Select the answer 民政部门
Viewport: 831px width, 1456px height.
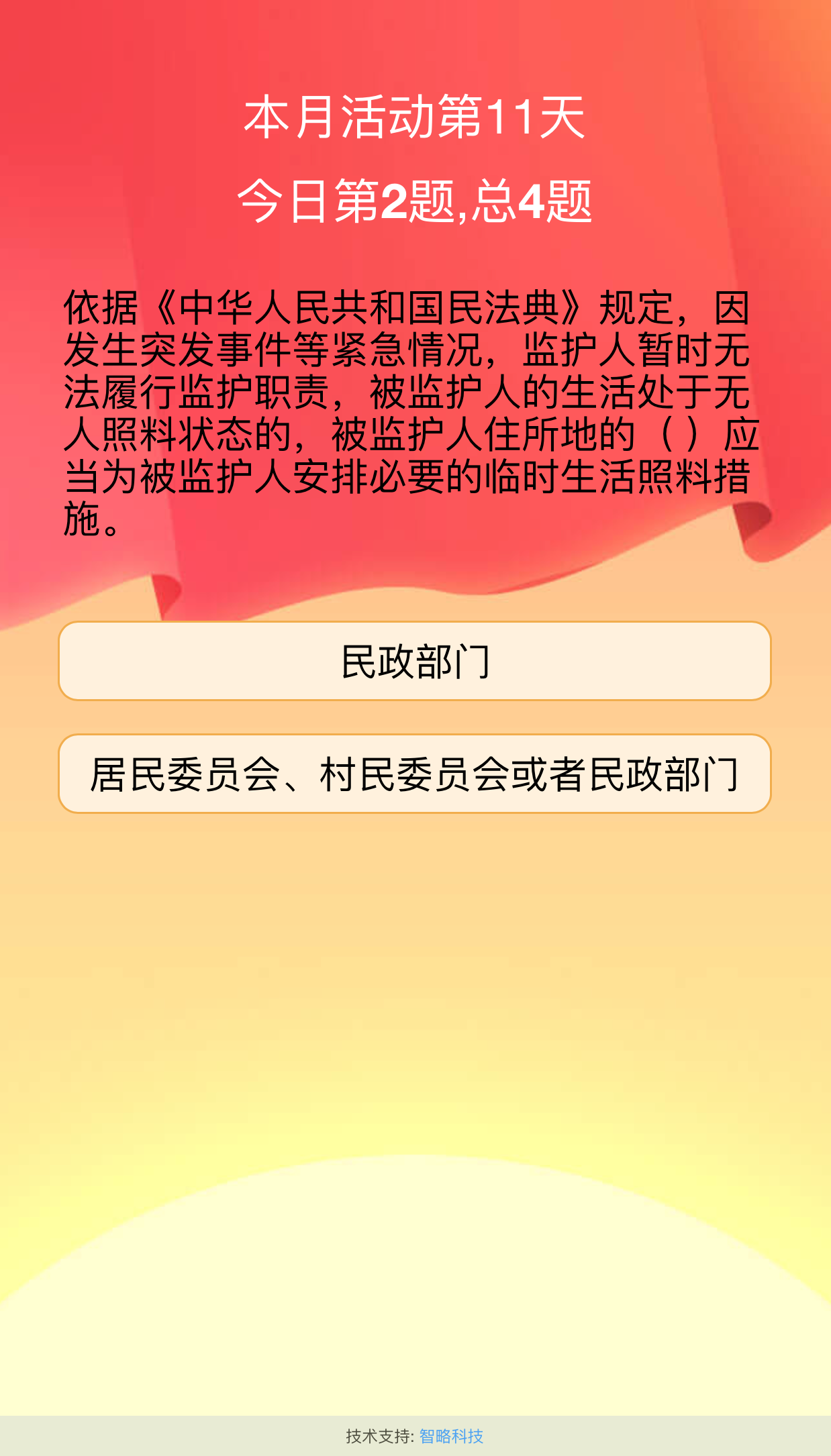(415, 662)
